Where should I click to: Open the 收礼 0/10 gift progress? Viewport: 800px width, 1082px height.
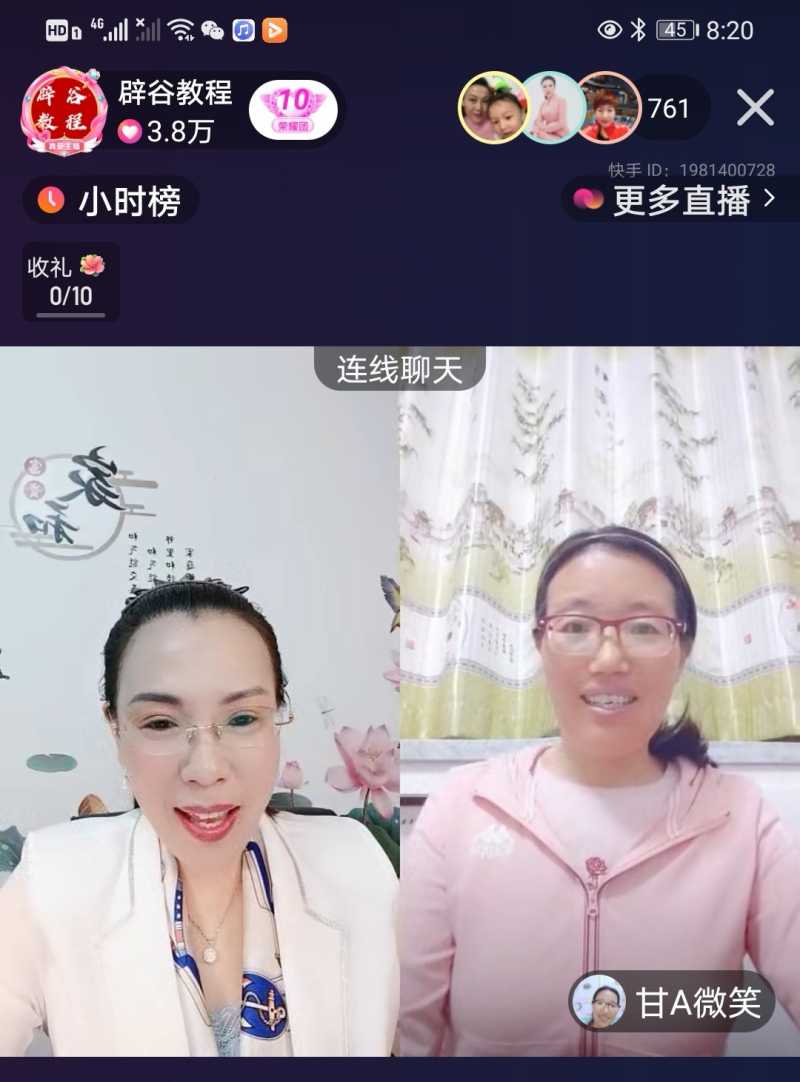pyautogui.click(x=71, y=281)
